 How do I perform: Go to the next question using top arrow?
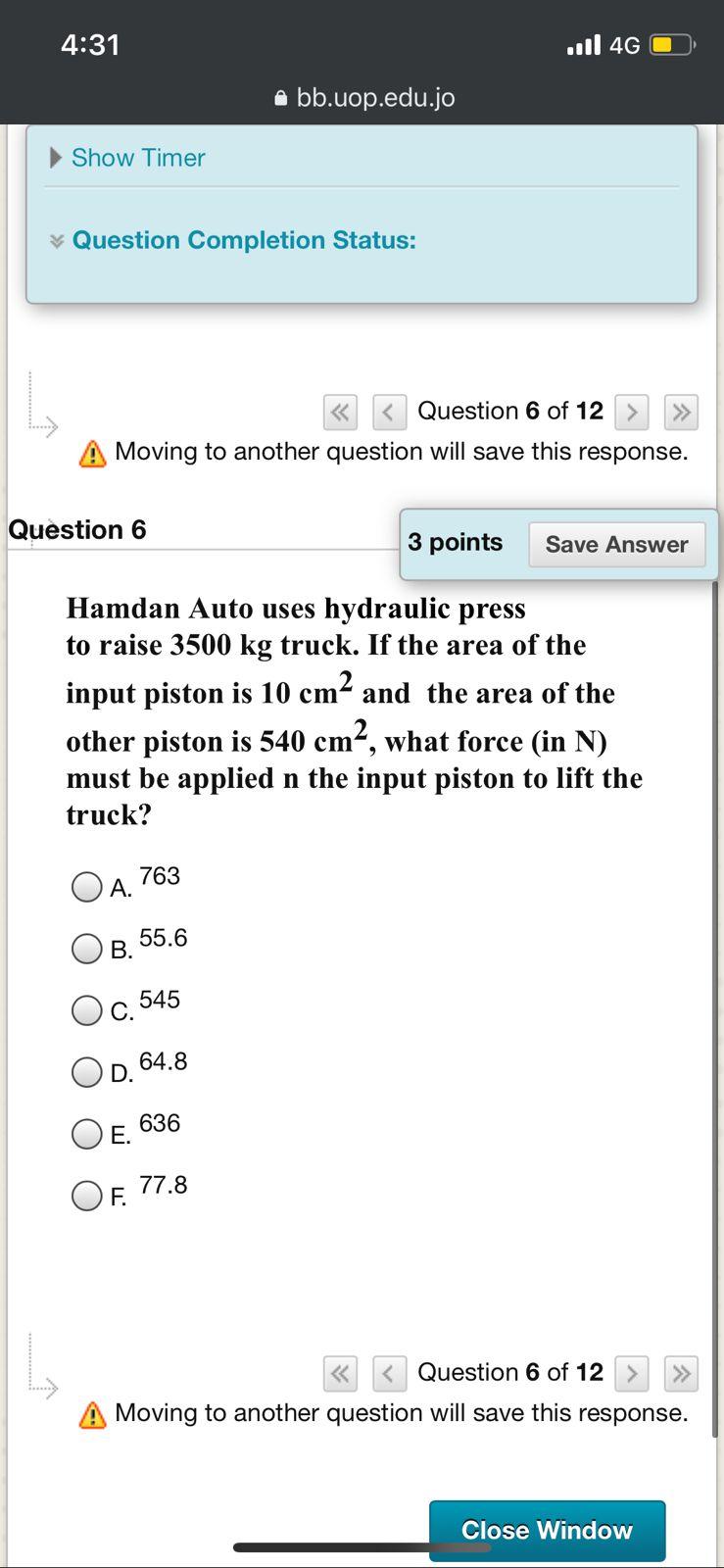(x=631, y=412)
